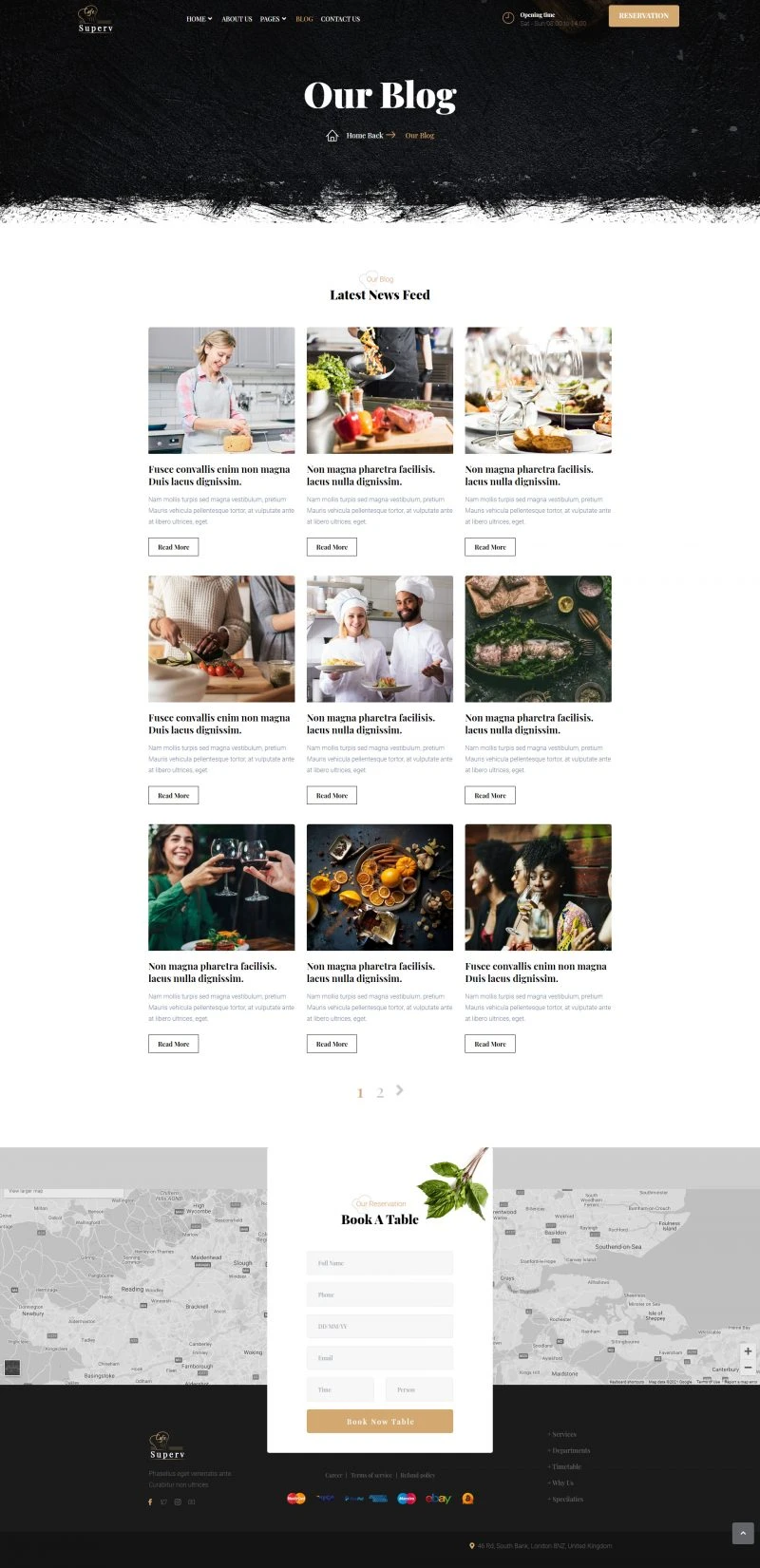Click the Reservation button in header
This screenshot has width=760, height=1568.
tap(643, 16)
